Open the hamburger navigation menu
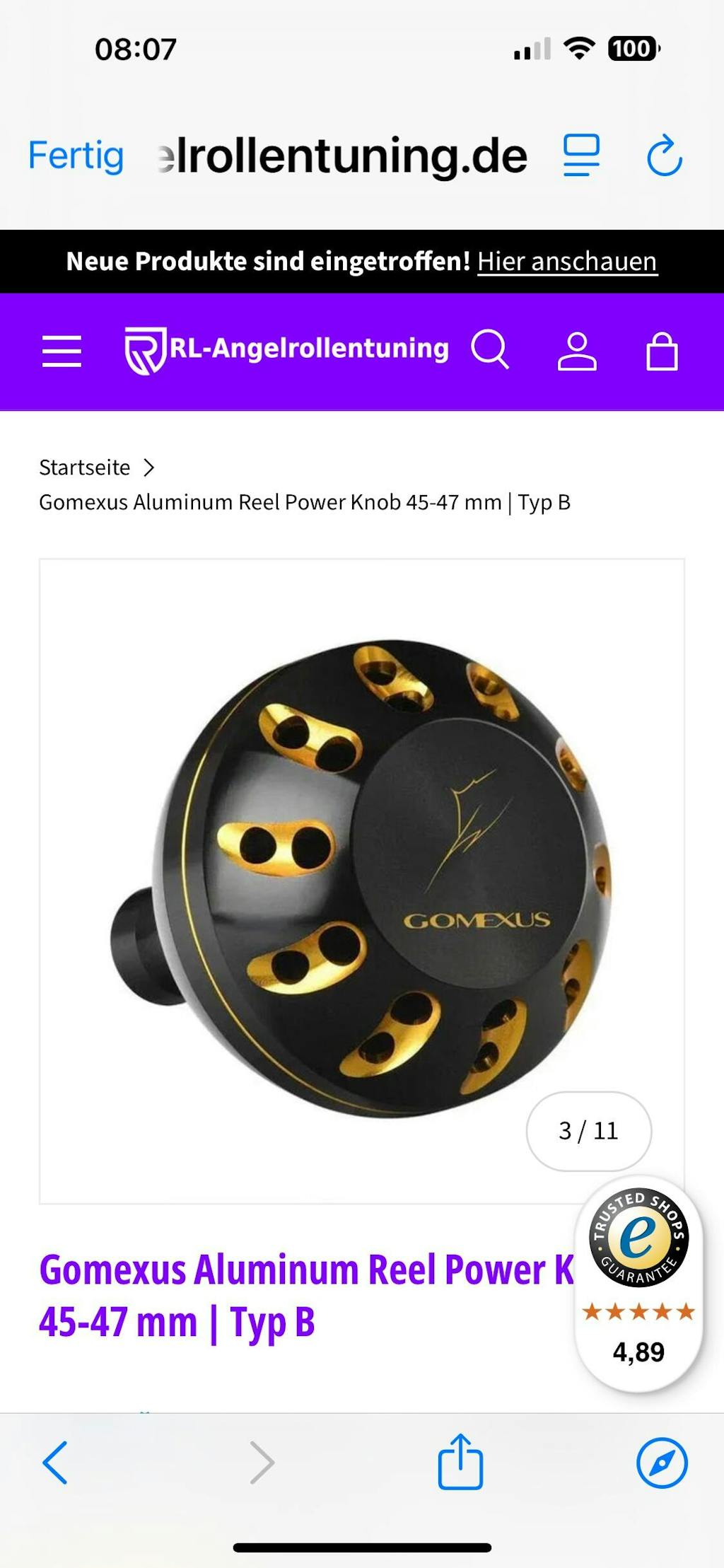Viewport: 724px width, 1568px height. (x=62, y=352)
